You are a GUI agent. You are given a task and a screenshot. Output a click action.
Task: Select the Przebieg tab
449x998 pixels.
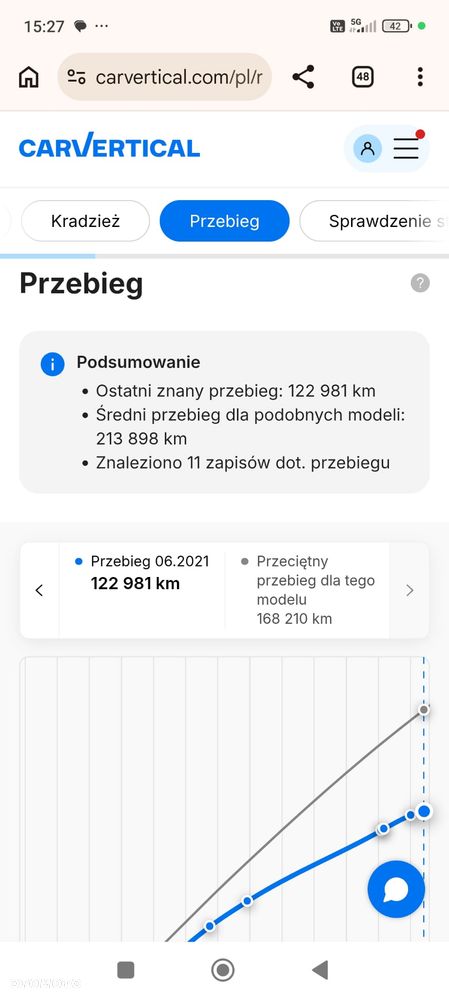pyautogui.click(x=224, y=221)
